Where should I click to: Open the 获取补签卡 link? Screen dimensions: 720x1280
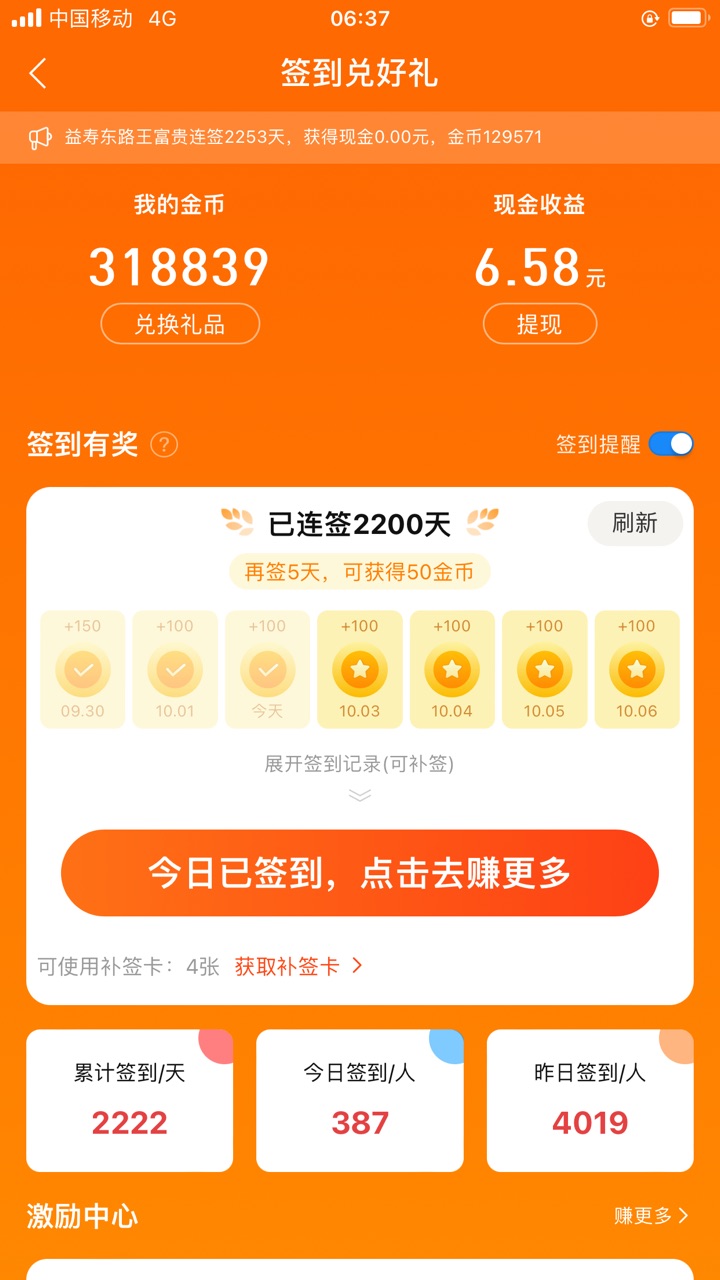point(298,966)
